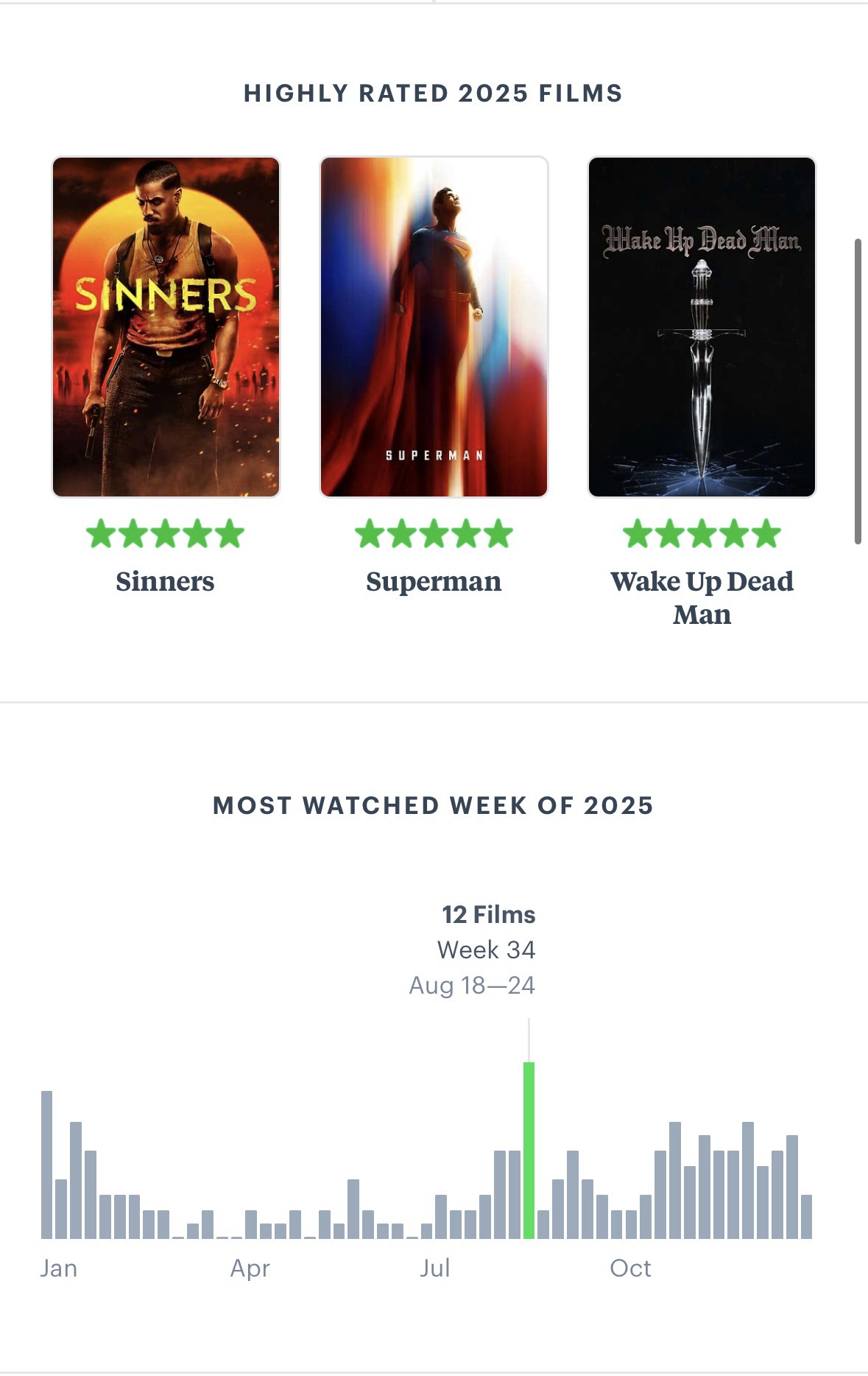Select the first January week bar
The width and height of the screenshot is (868, 1376).
click(47, 1164)
